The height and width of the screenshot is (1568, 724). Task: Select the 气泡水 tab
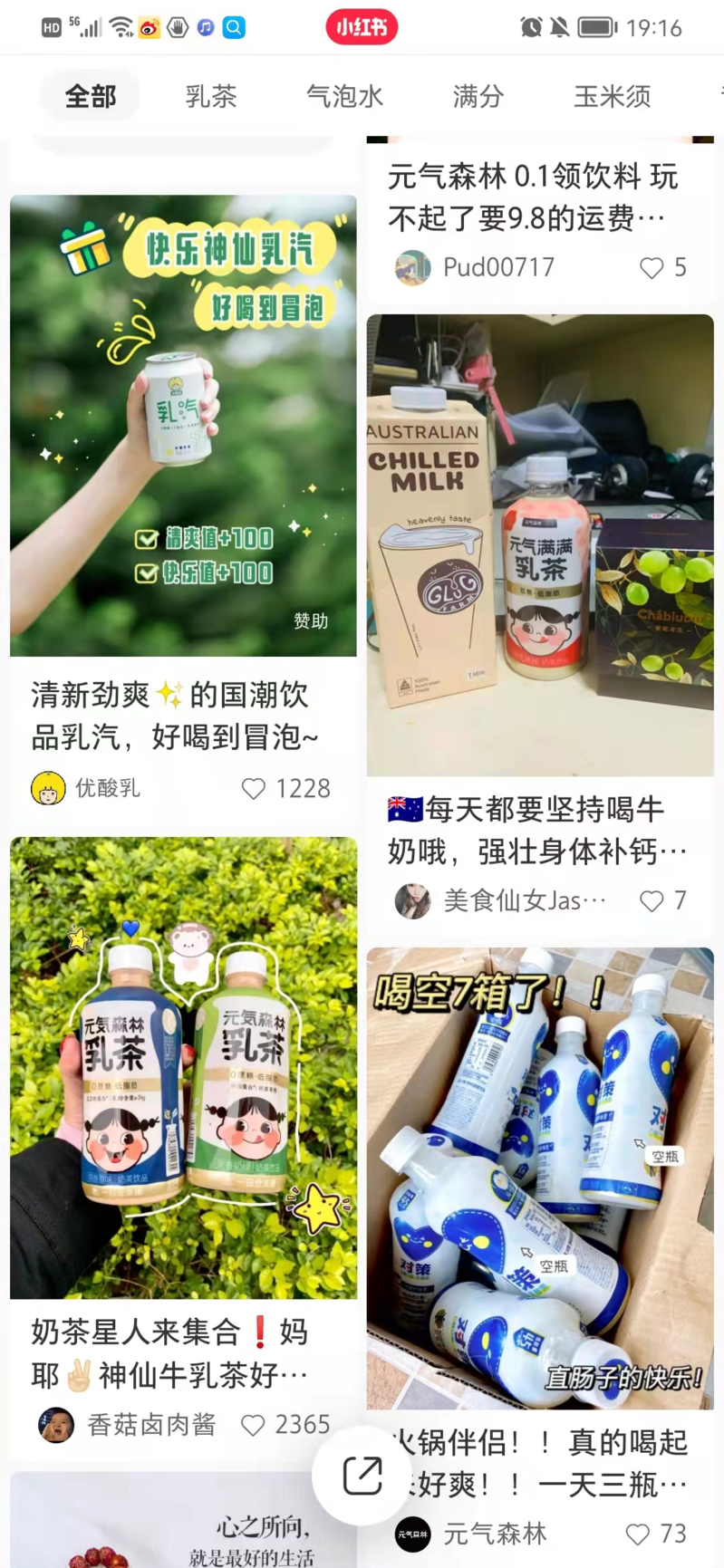pyautogui.click(x=344, y=96)
